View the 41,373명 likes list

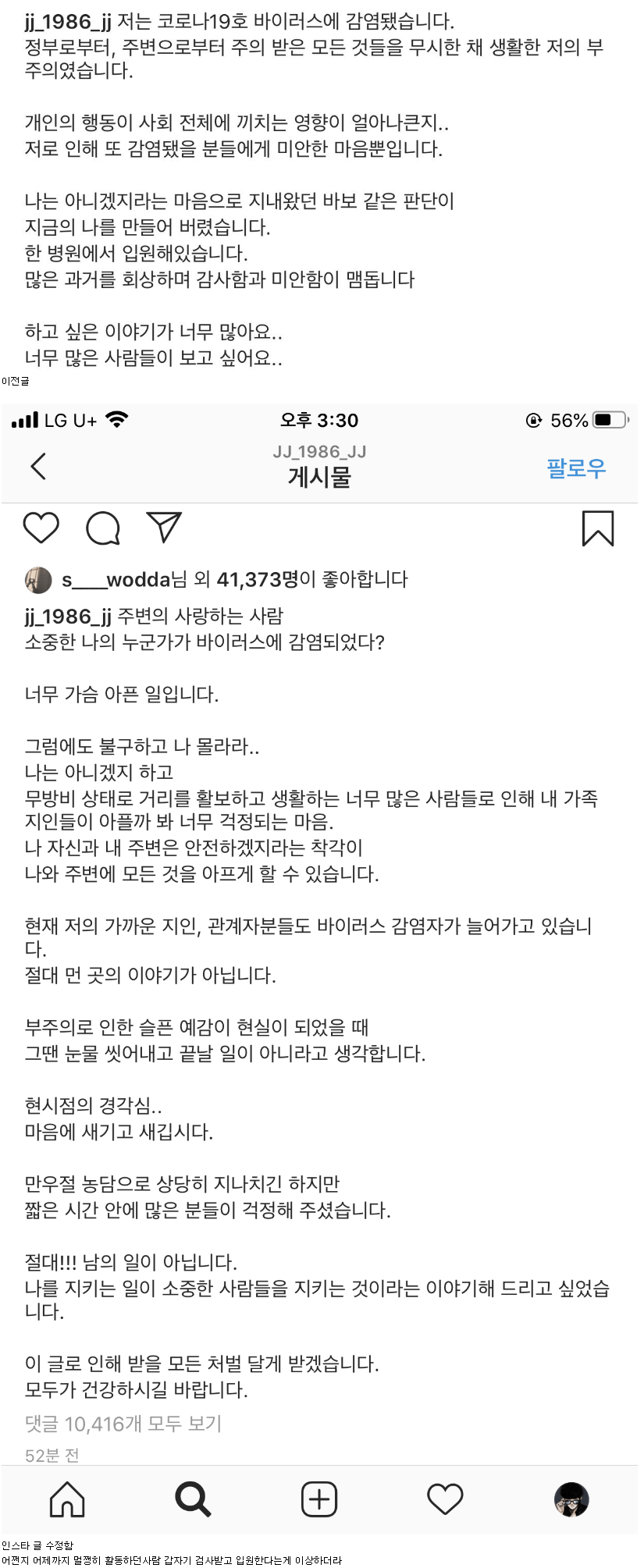click(258, 579)
